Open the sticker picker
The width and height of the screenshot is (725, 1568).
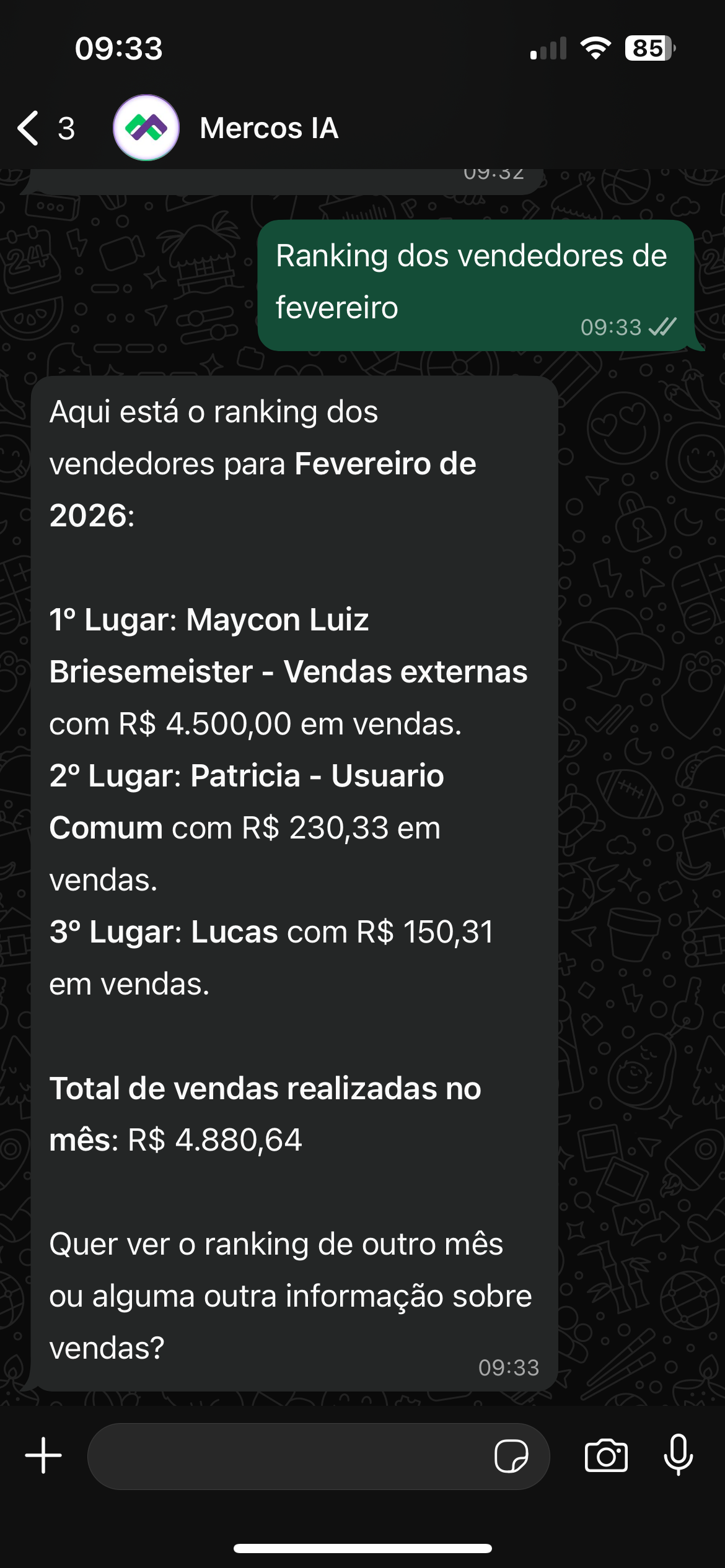[511, 1455]
